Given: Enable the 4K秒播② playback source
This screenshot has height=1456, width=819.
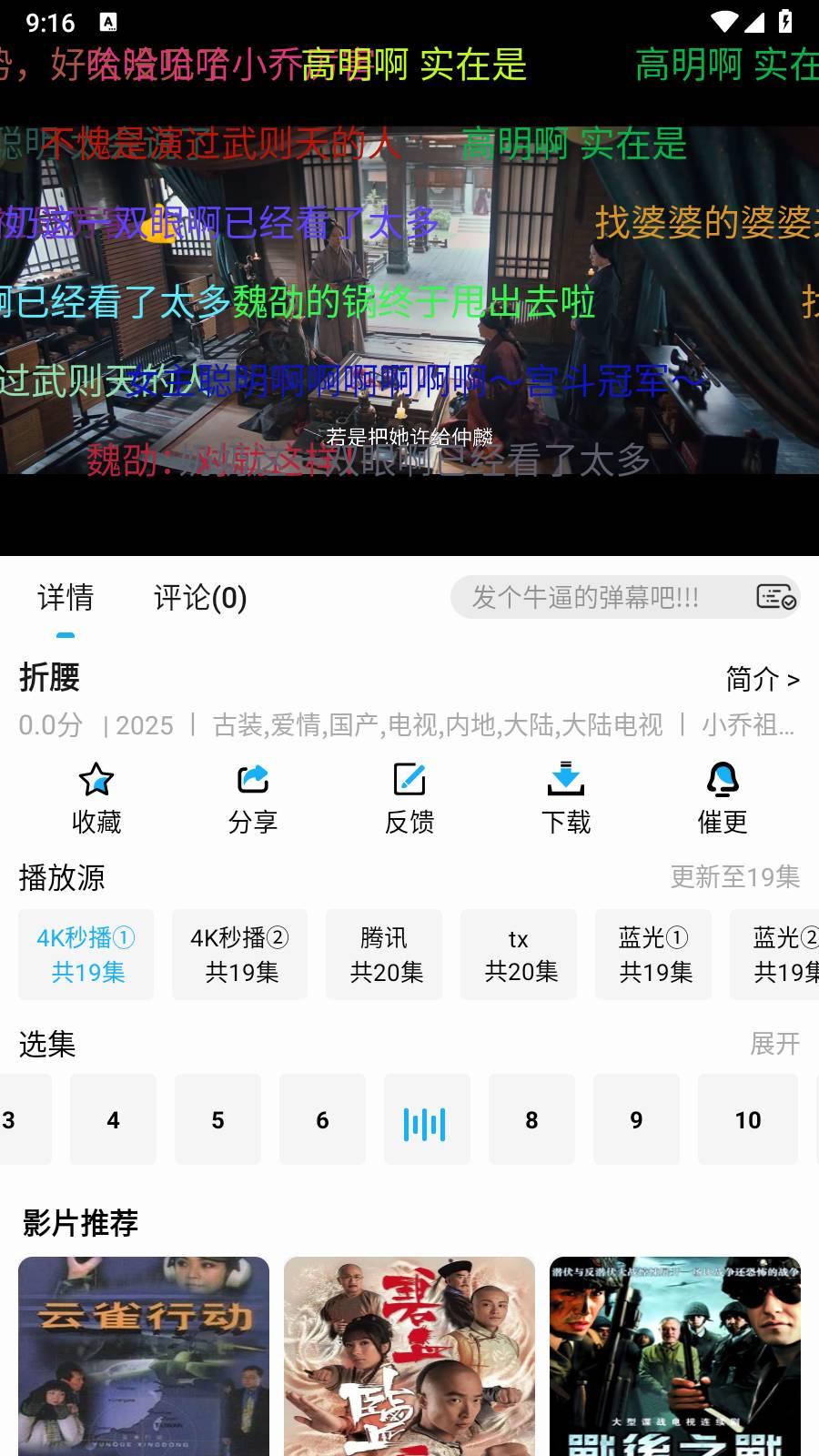Looking at the screenshot, I should click(x=239, y=955).
